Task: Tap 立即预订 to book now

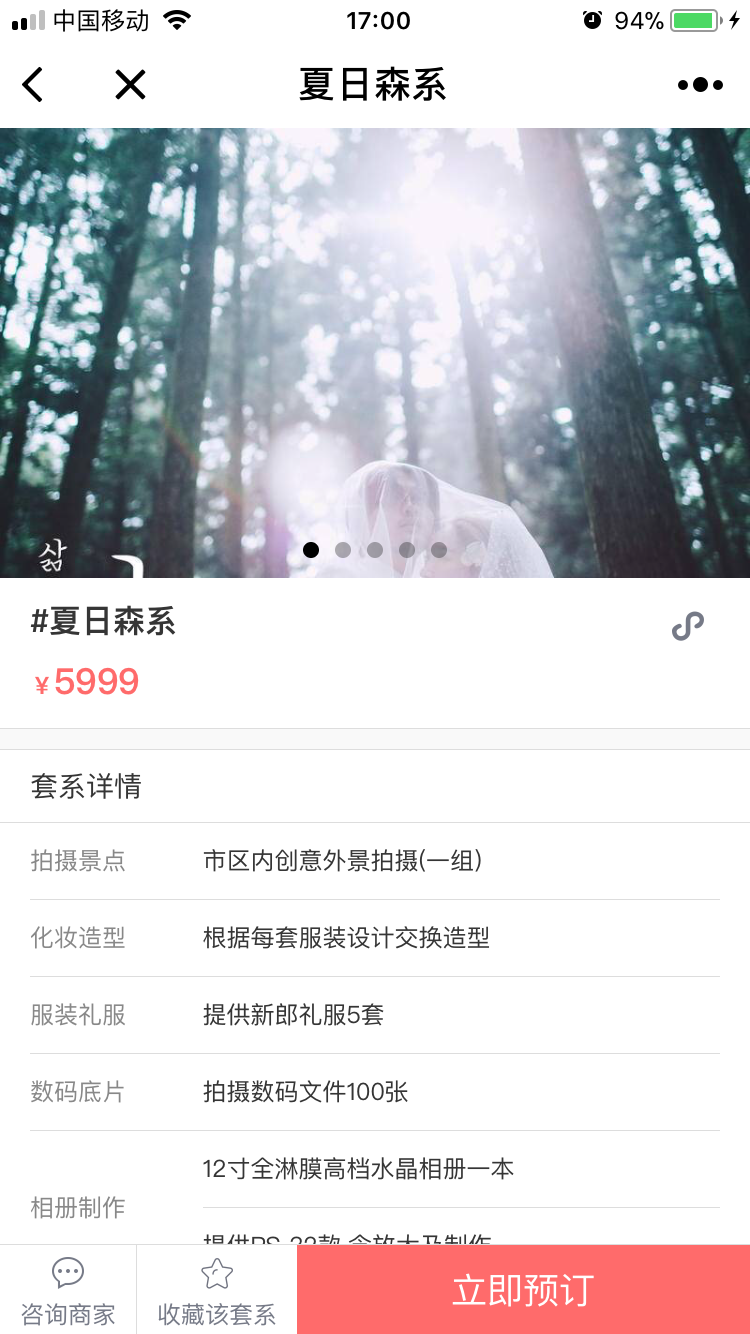Action: [523, 1290]
